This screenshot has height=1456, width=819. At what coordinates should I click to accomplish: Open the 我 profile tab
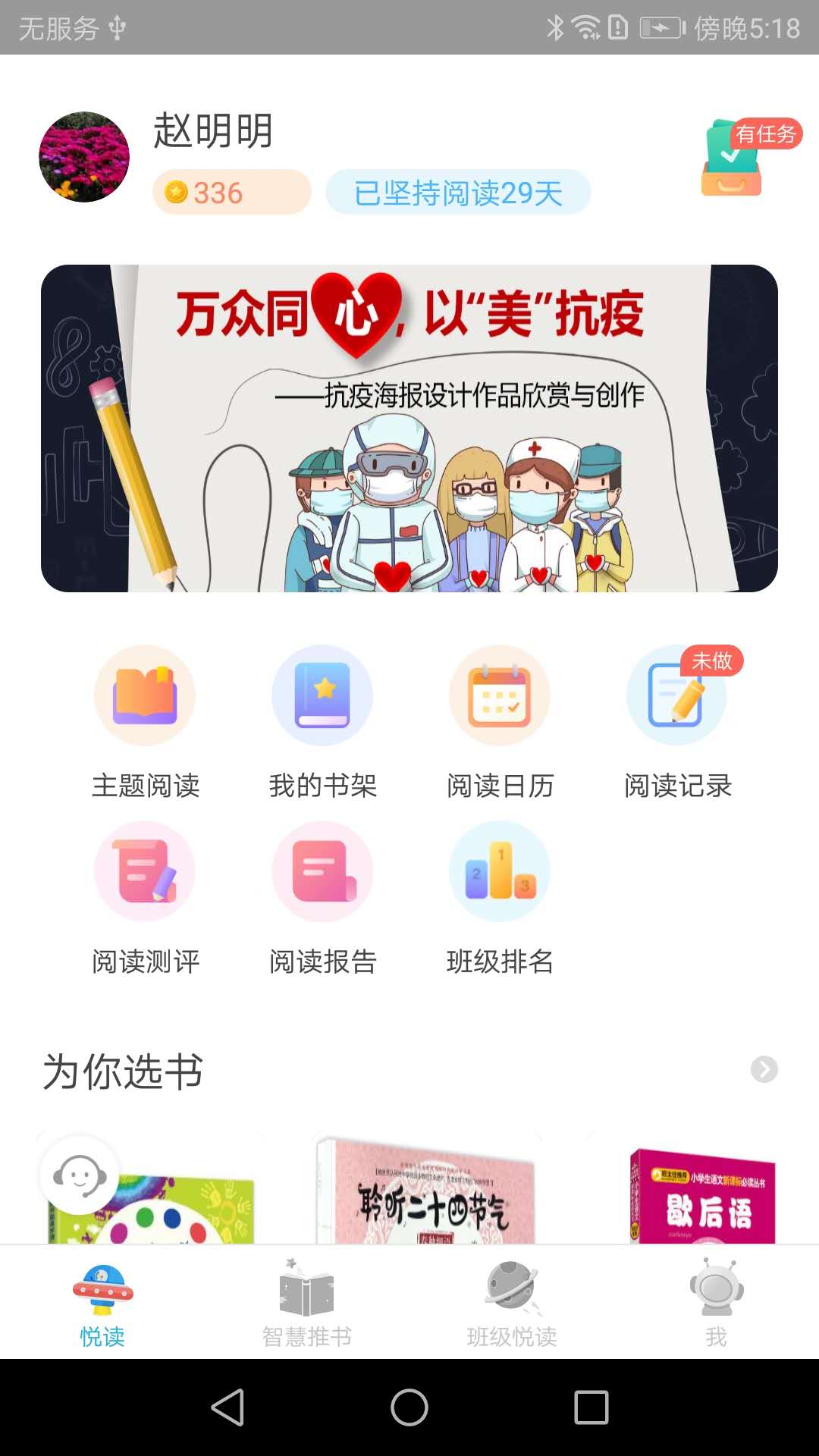(x=715, y=1301)
